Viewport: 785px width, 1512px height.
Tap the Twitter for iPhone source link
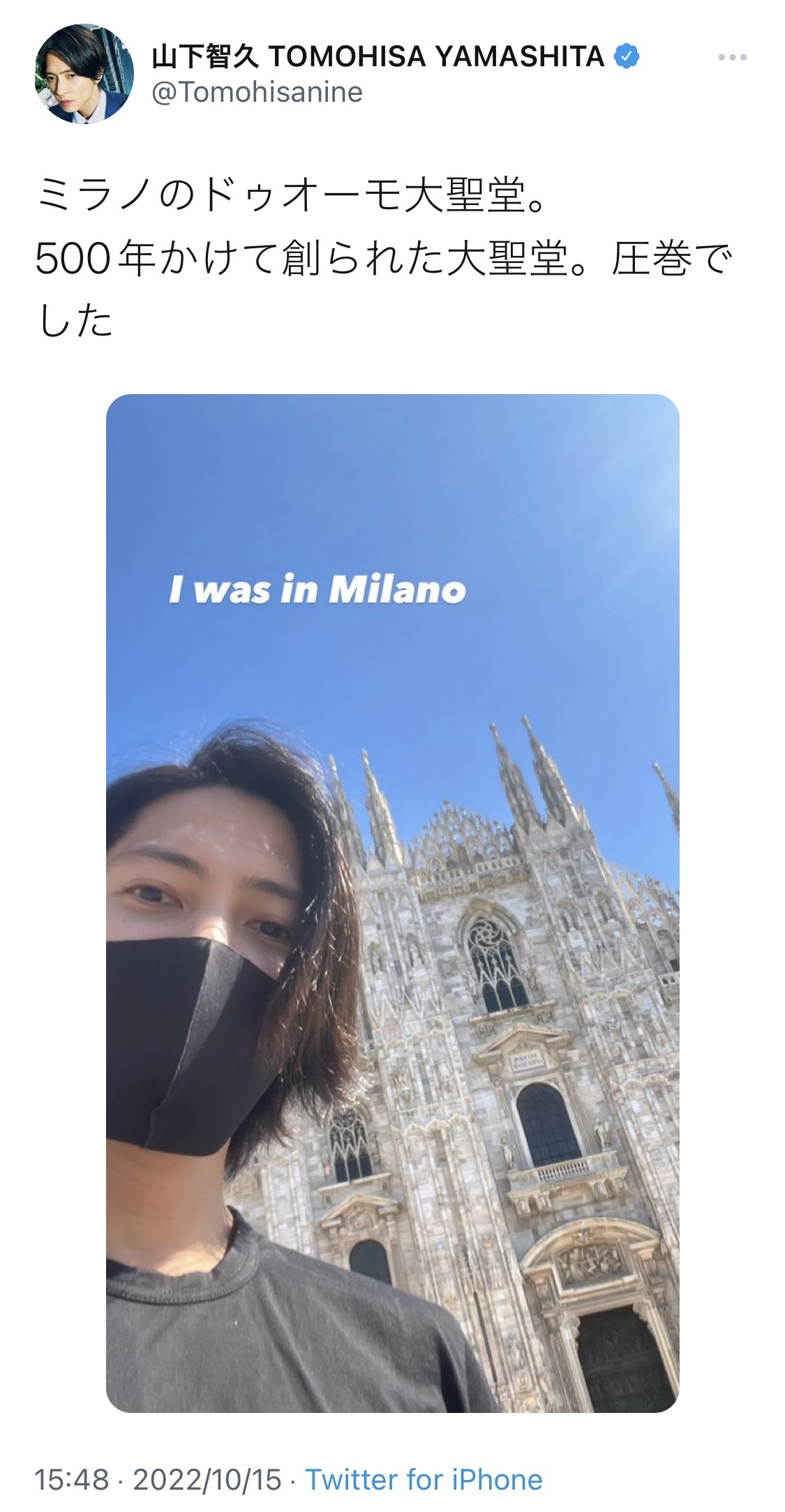[424, 1479]
